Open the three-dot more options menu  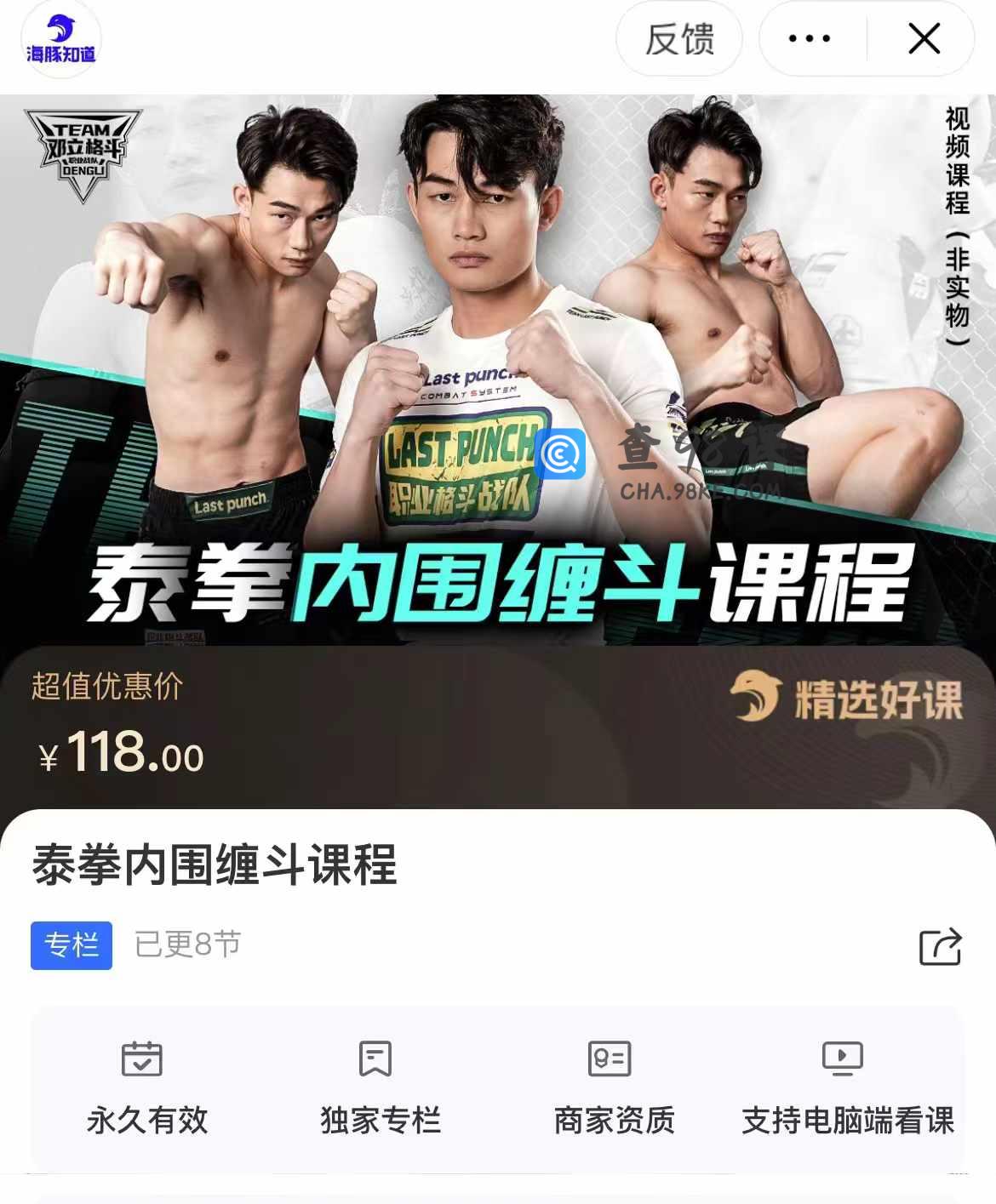click(809, 39)
